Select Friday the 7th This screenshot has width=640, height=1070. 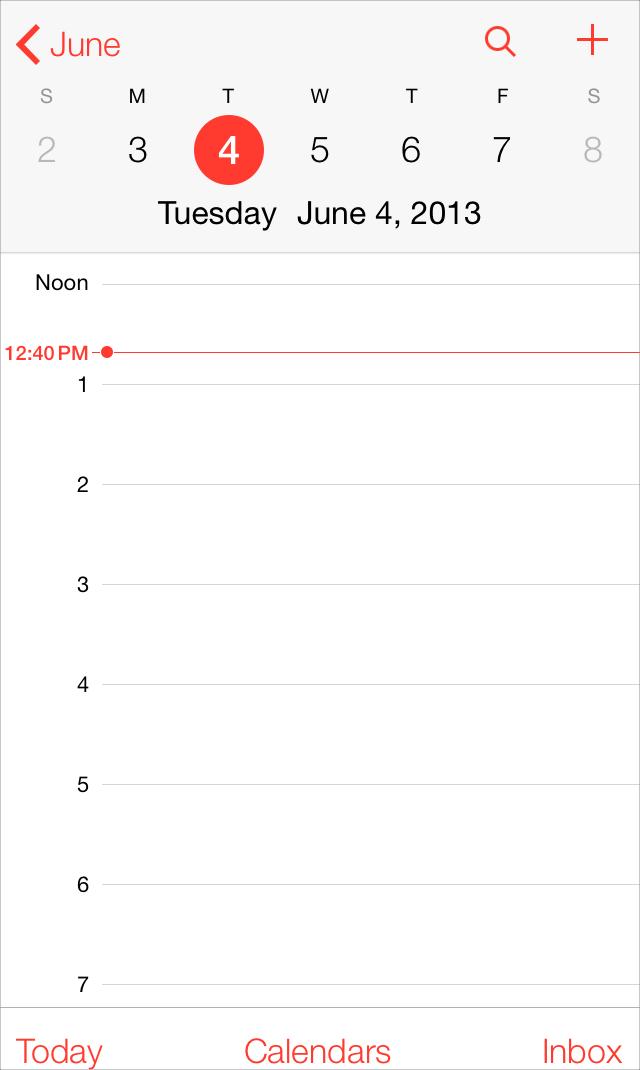[x=502, y=150]
